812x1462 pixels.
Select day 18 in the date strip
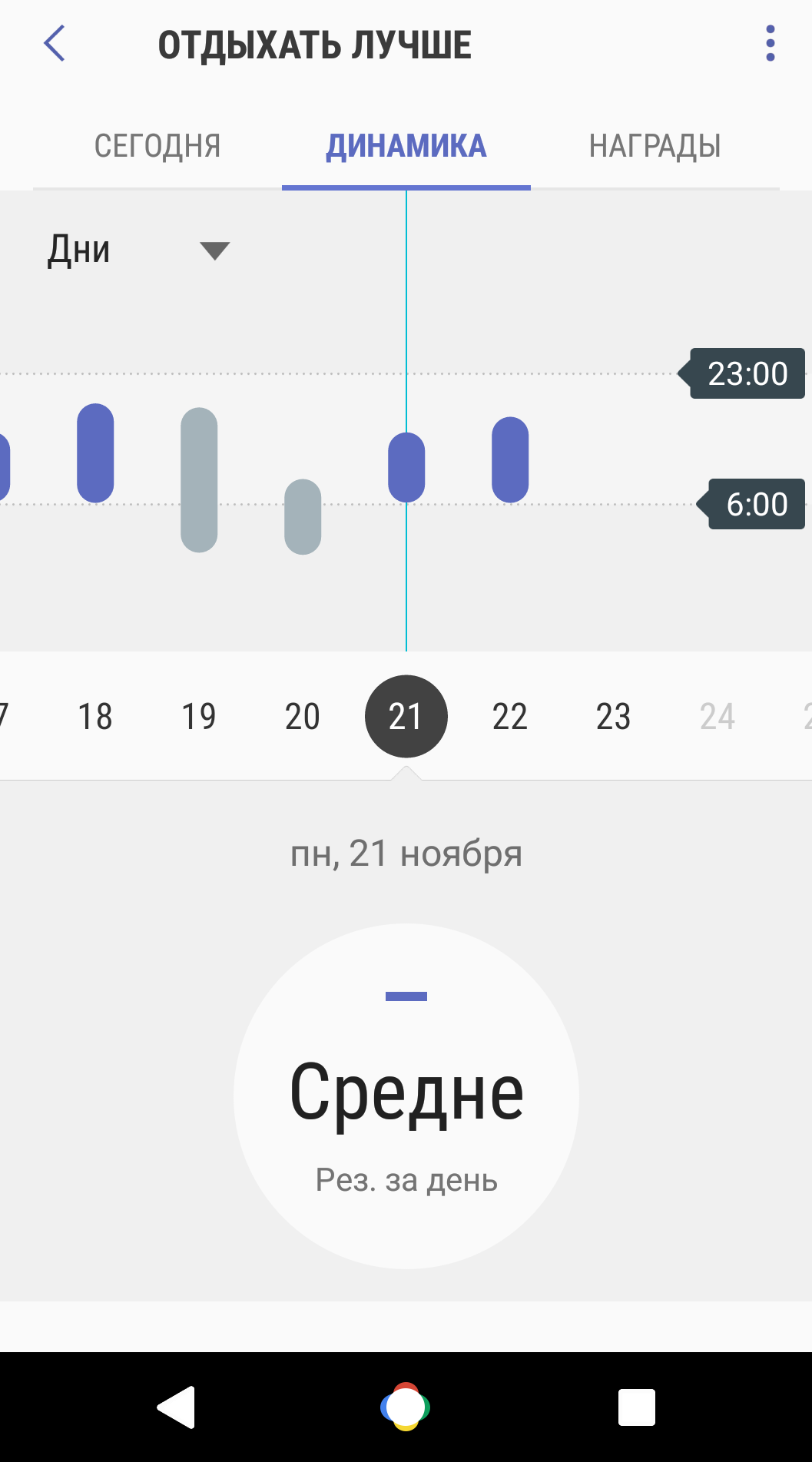click(x=95, y=717)
